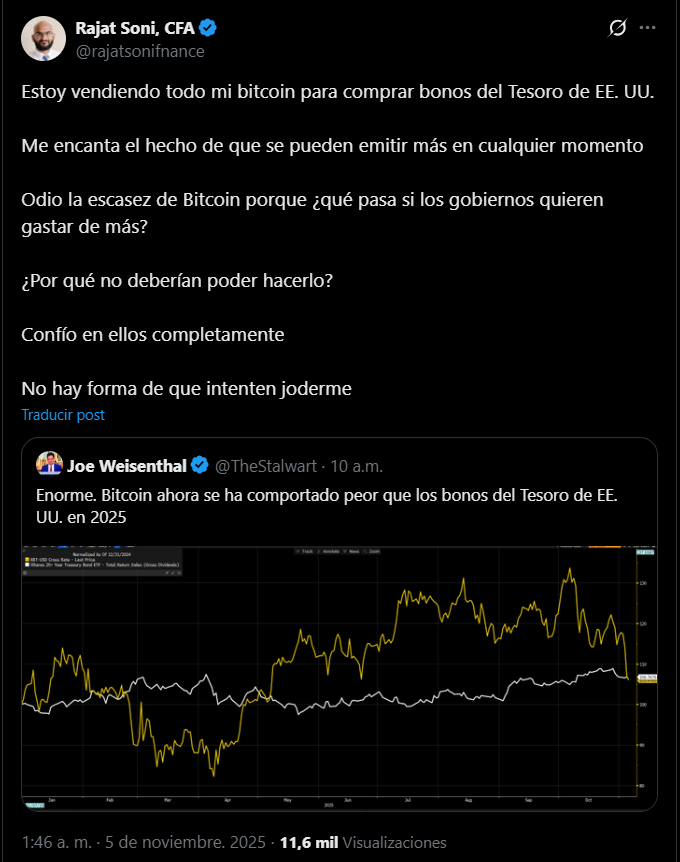Open the Grok icon on the post
Image resolution: width=680 pixels, height=862 pixels.
click(617, 29)
